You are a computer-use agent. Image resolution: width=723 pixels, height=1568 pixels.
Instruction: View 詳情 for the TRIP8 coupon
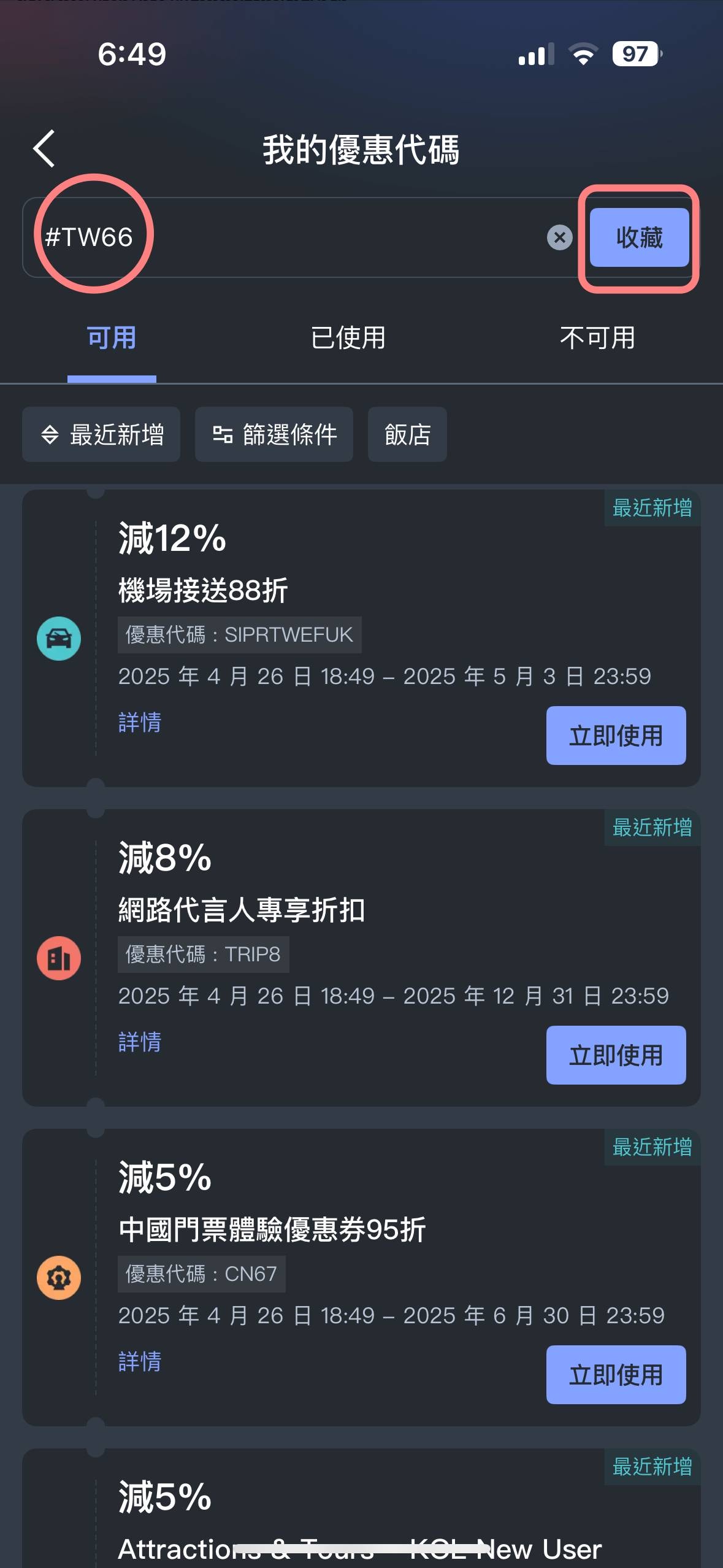pyautogui.click(x=140, y=1042)
